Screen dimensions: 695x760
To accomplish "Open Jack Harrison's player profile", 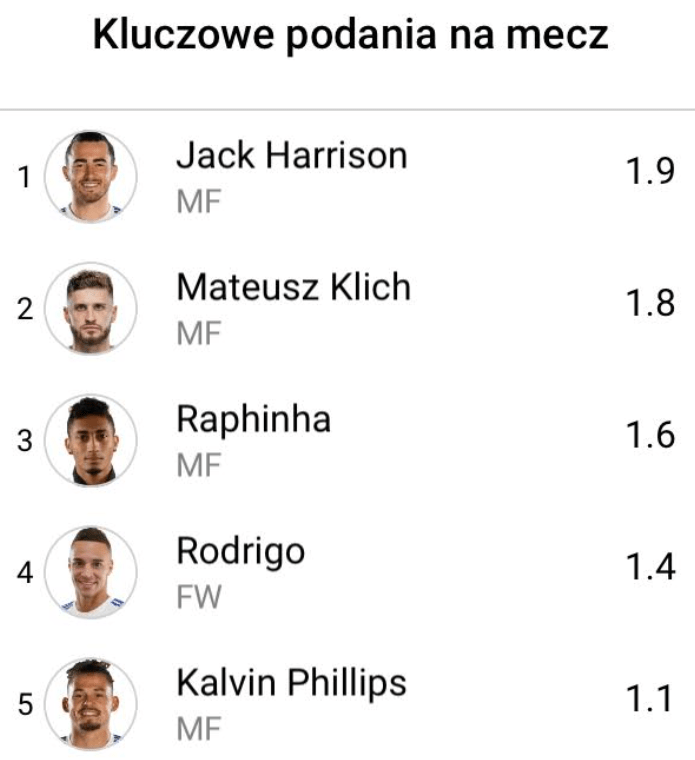I will [x=291, y=157].
